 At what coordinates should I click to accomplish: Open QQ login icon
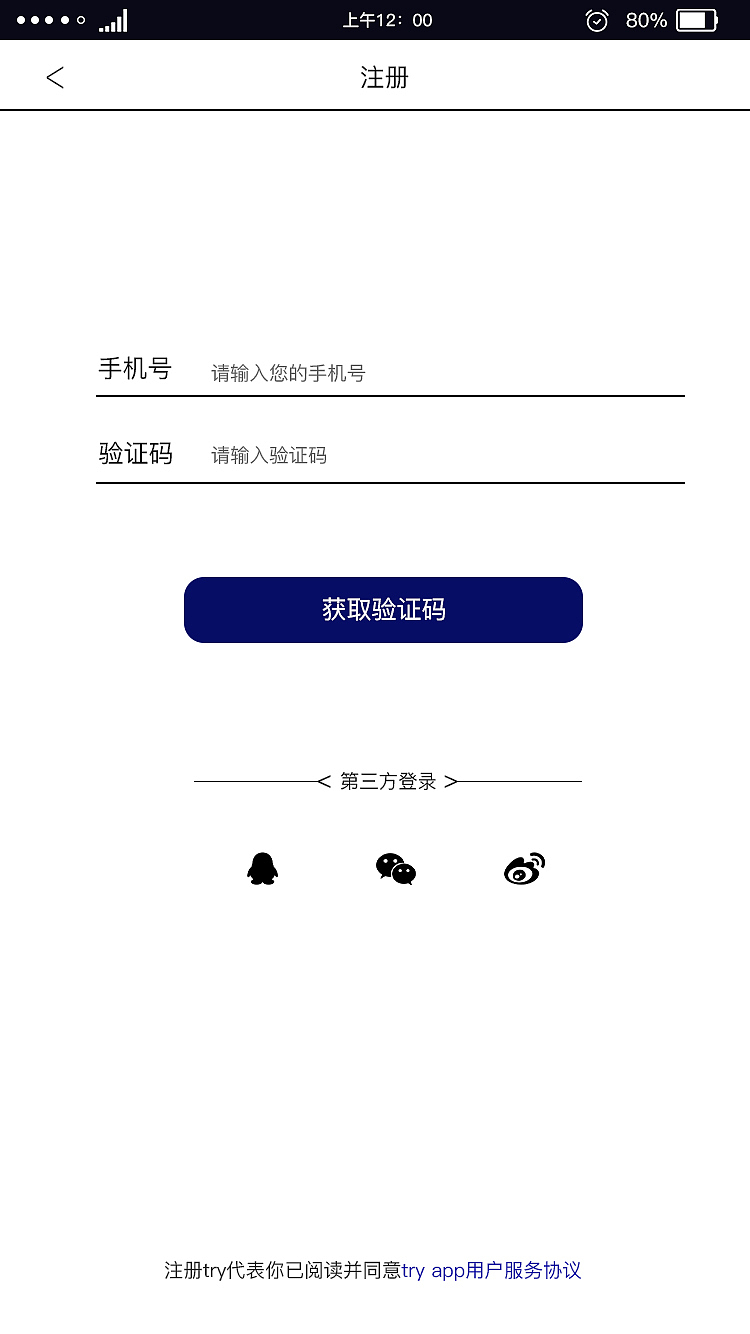(x=261, y=869)
